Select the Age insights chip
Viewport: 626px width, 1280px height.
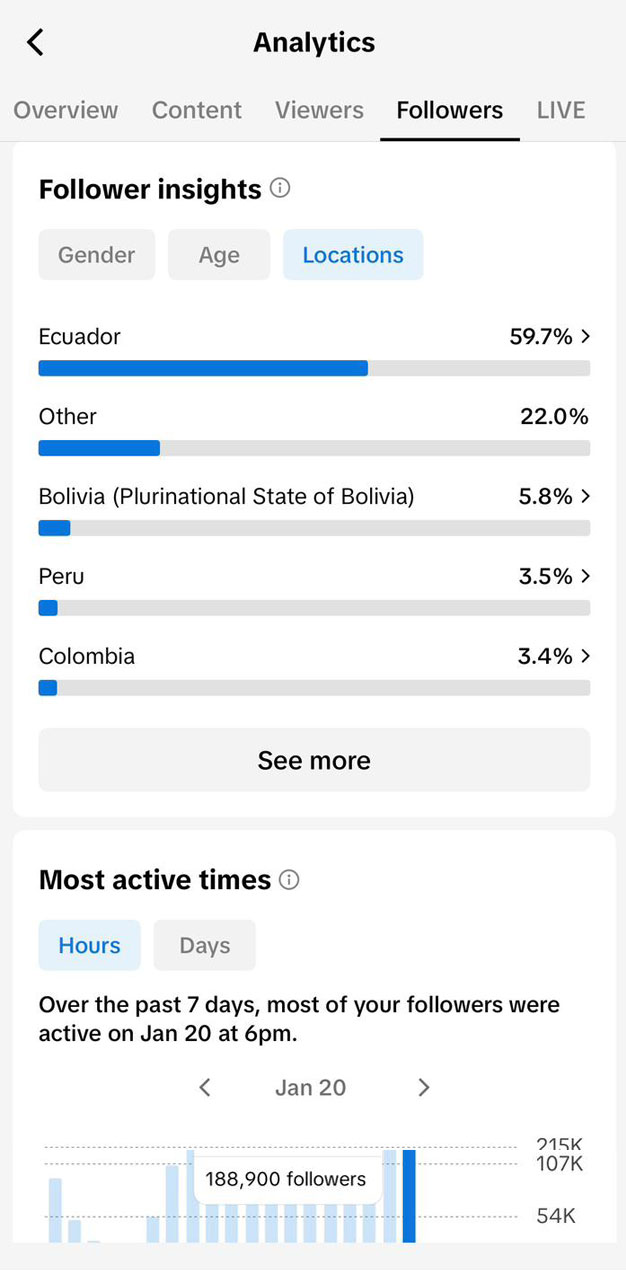pyautogui.click(x=218, y=255)
